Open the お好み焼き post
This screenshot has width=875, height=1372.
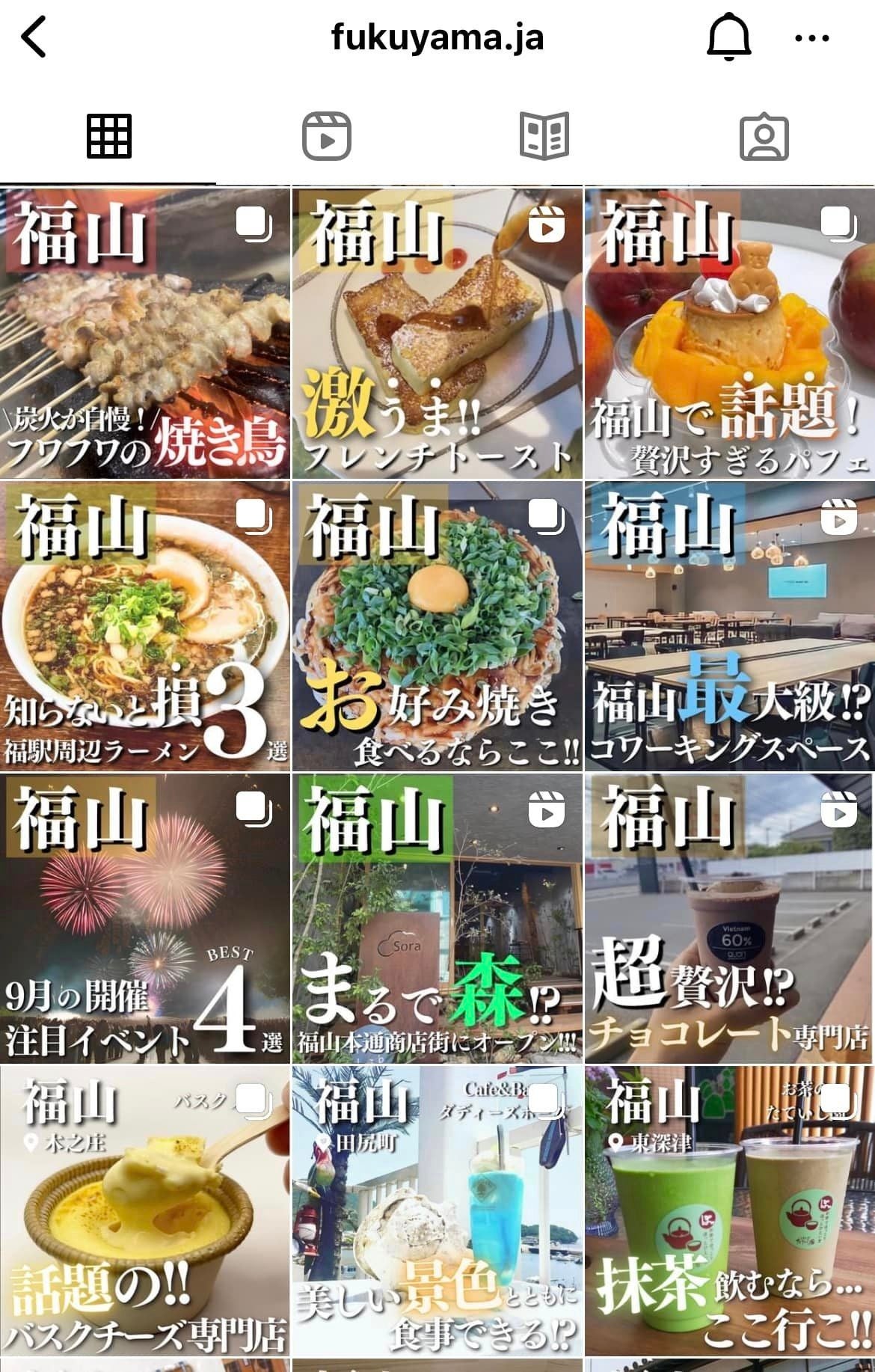437,626
